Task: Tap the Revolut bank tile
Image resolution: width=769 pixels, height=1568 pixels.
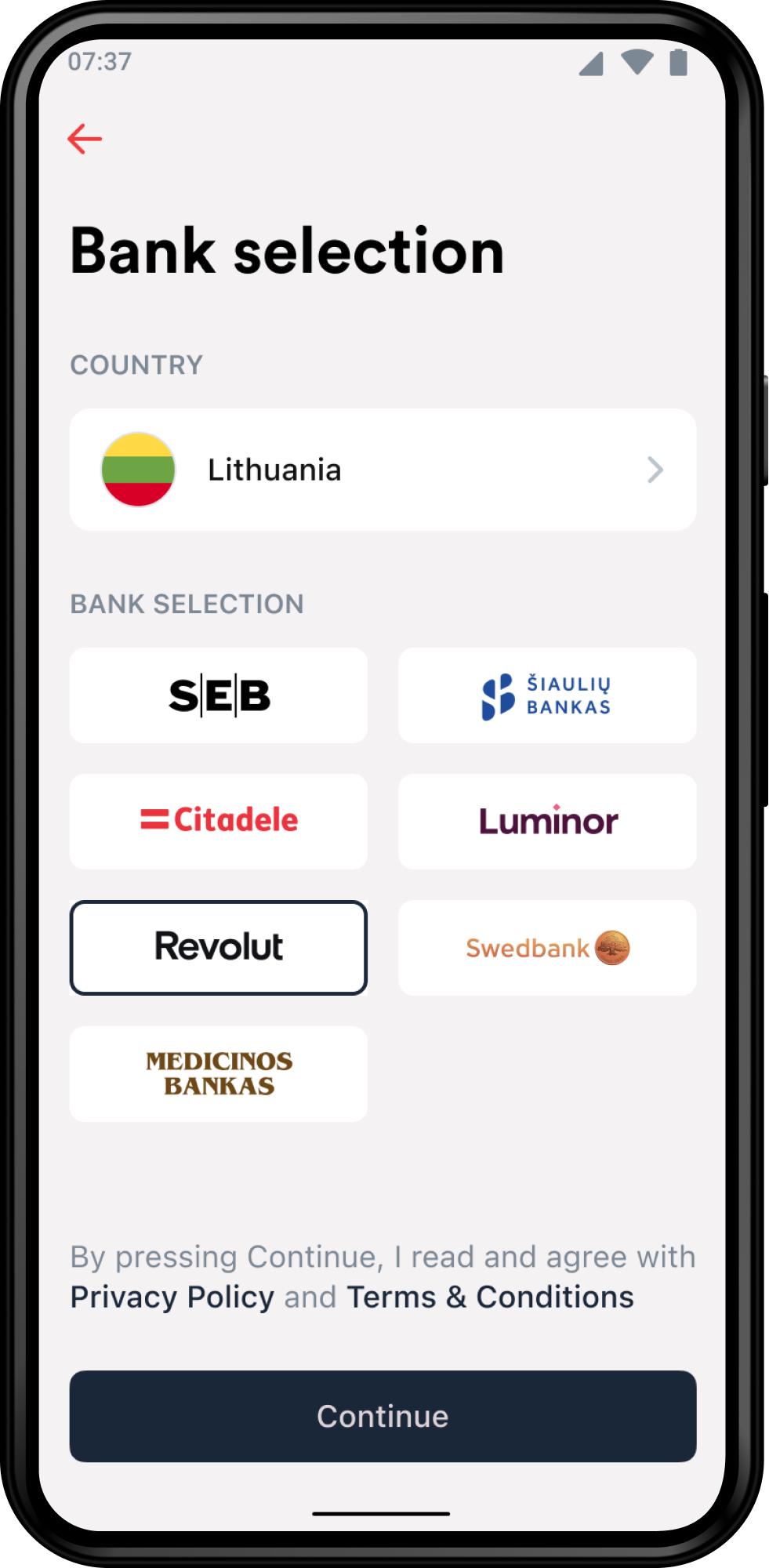Action: click(219, 947)
